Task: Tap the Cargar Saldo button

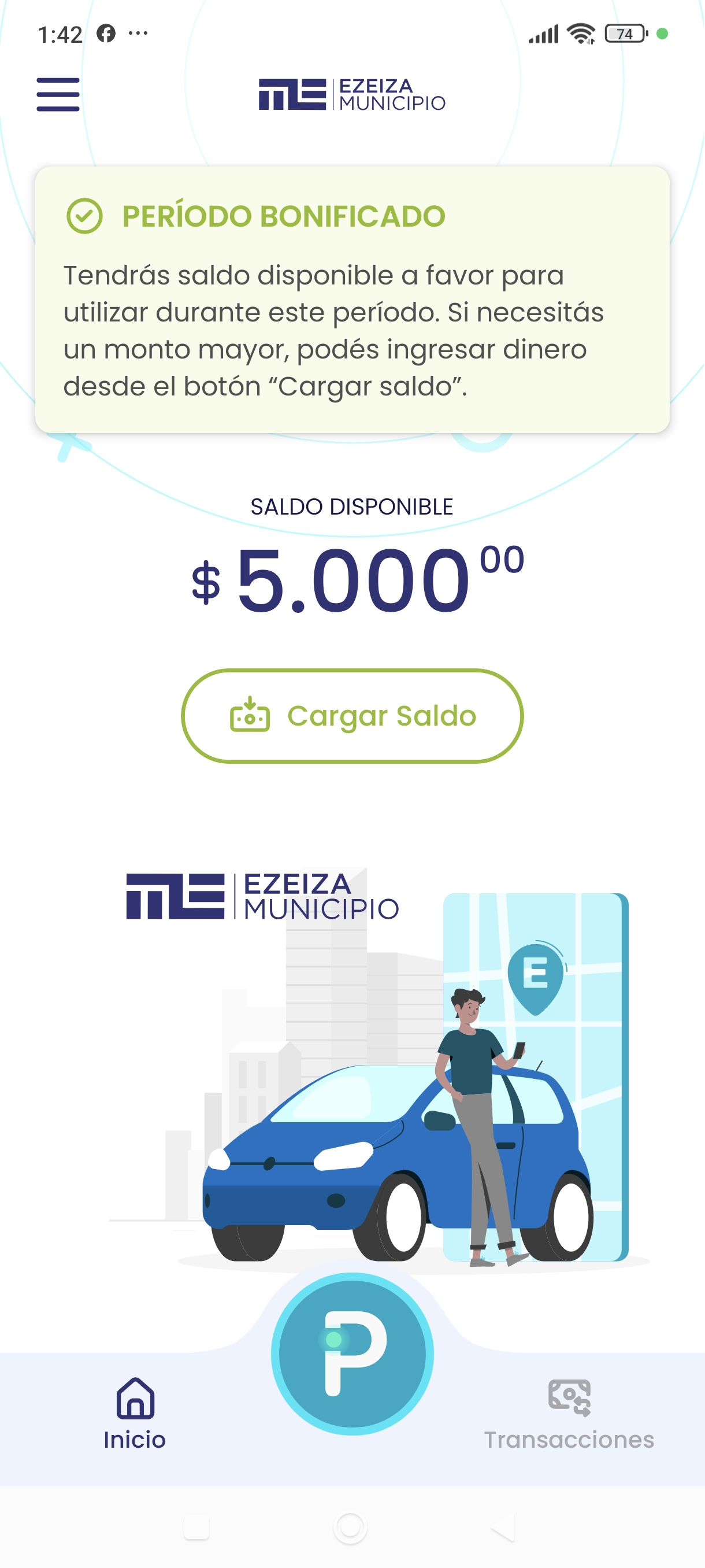Action: point(352,716)
